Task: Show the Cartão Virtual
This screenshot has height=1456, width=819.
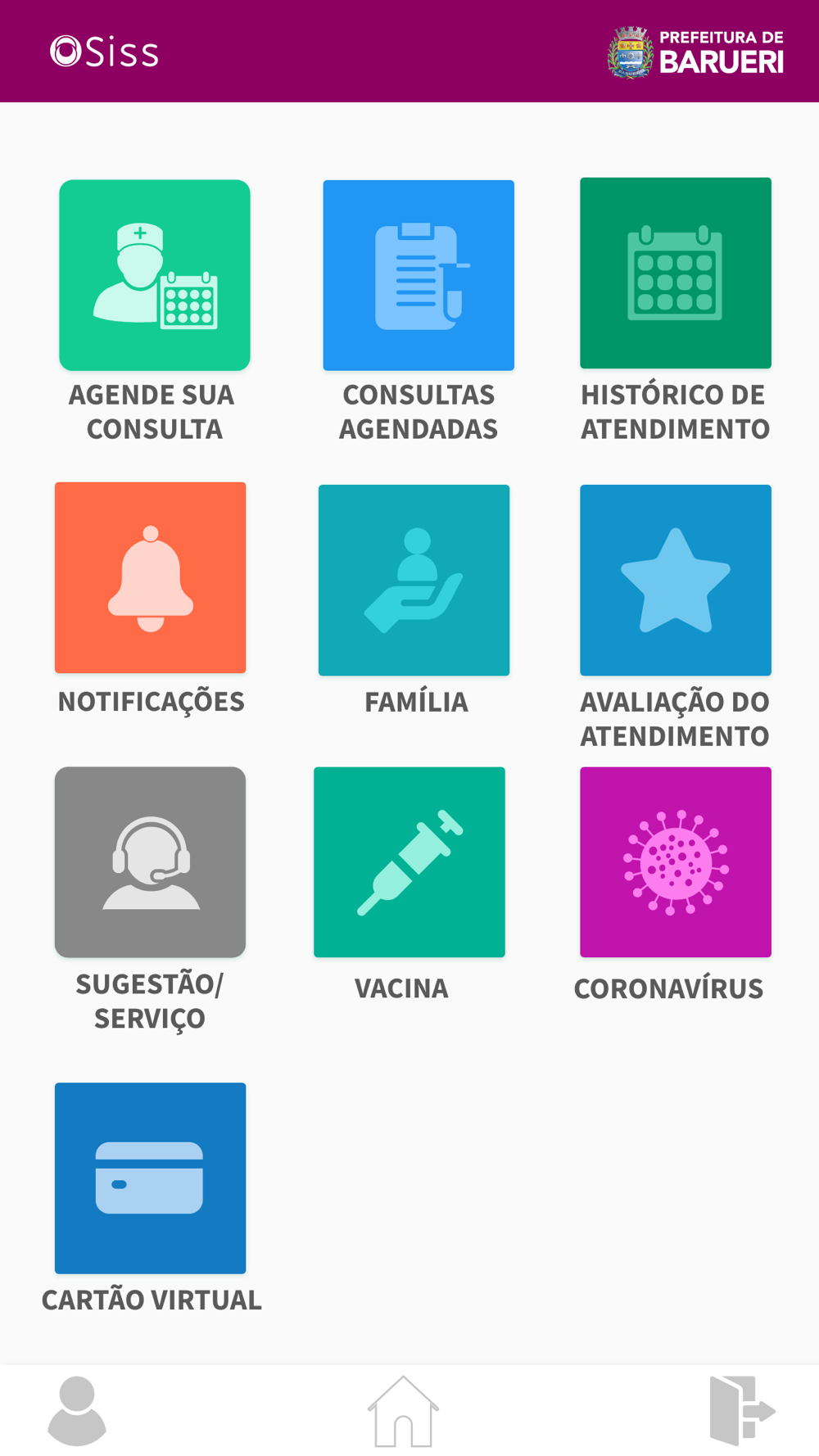Action: 150,1178
